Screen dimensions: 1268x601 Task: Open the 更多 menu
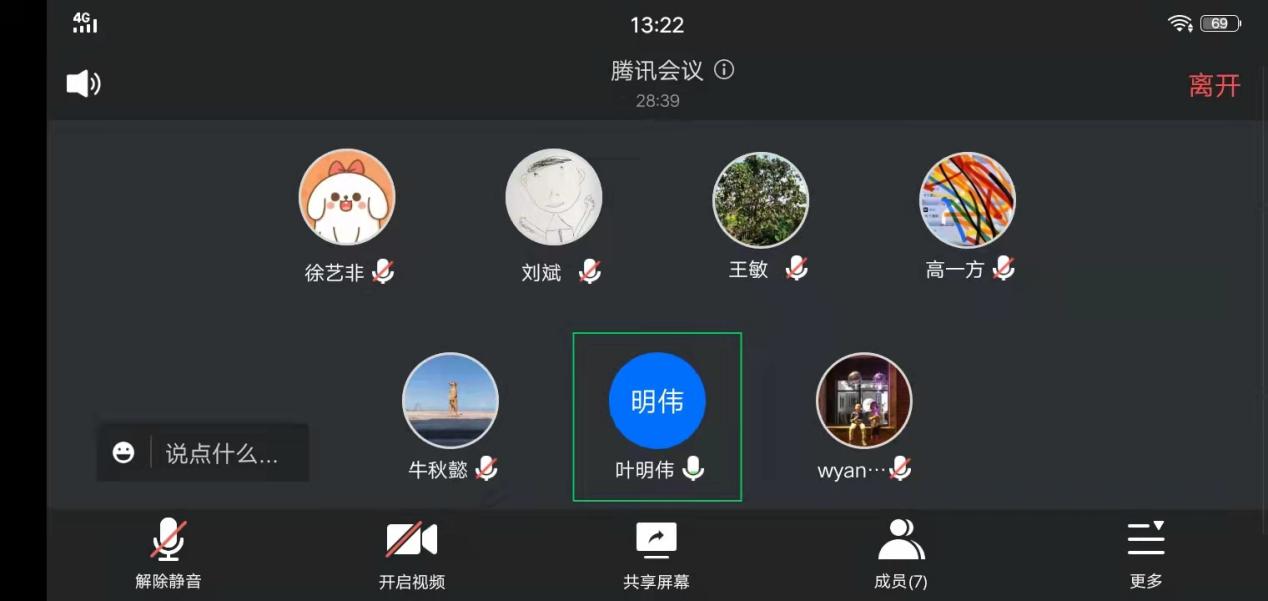[1146, 552]
